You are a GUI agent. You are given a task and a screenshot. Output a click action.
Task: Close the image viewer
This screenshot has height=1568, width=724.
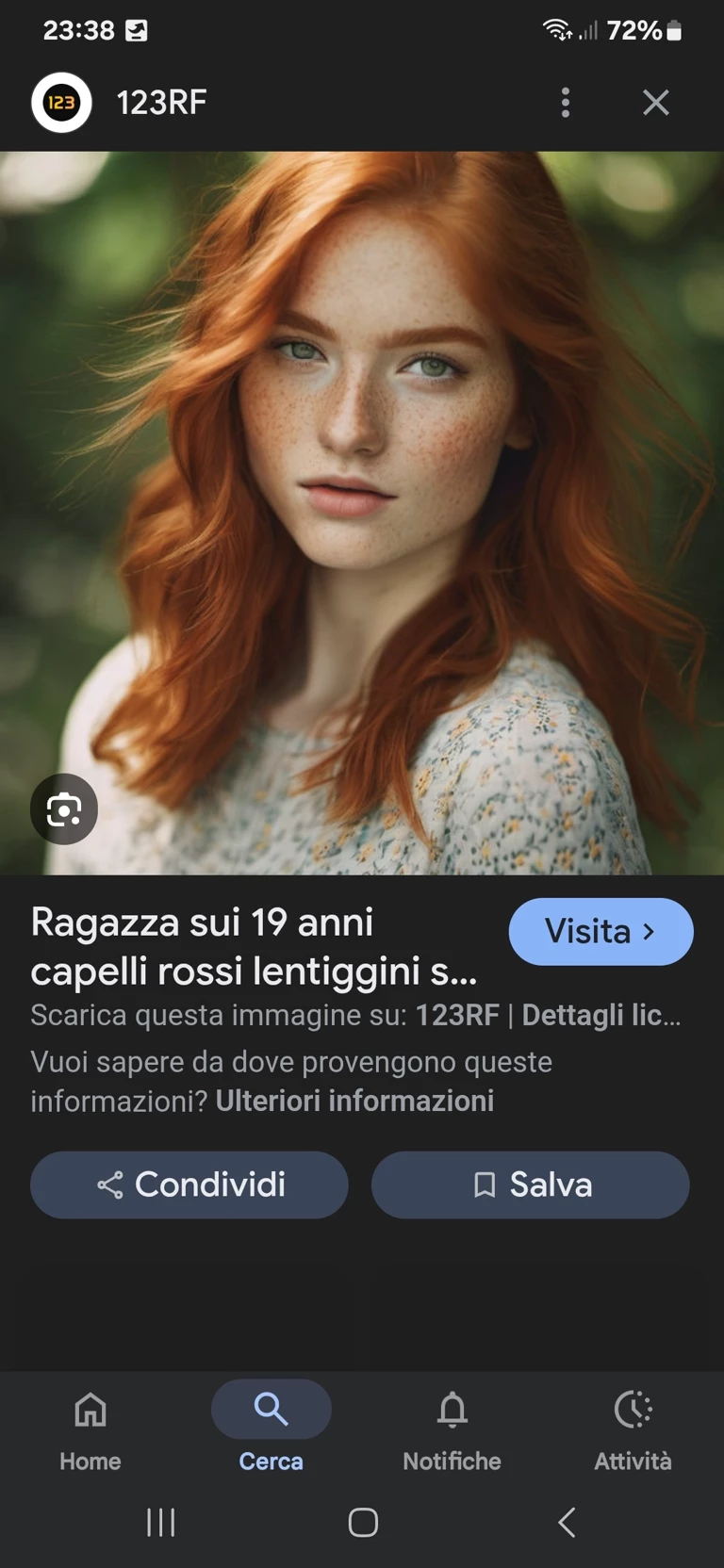pos(655,103)
